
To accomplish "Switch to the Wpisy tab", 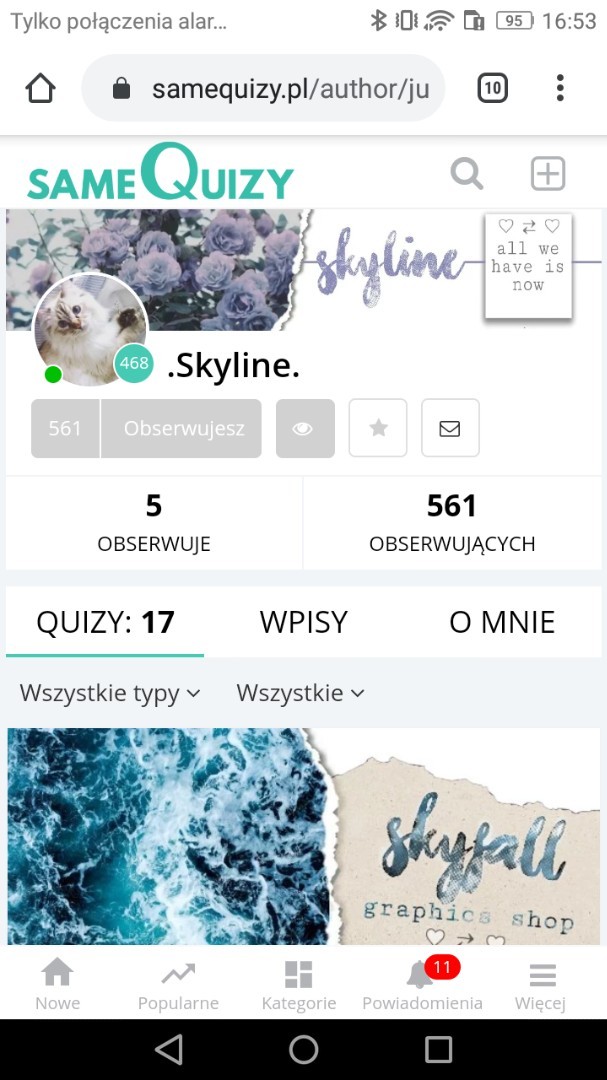I will point(303,622).
